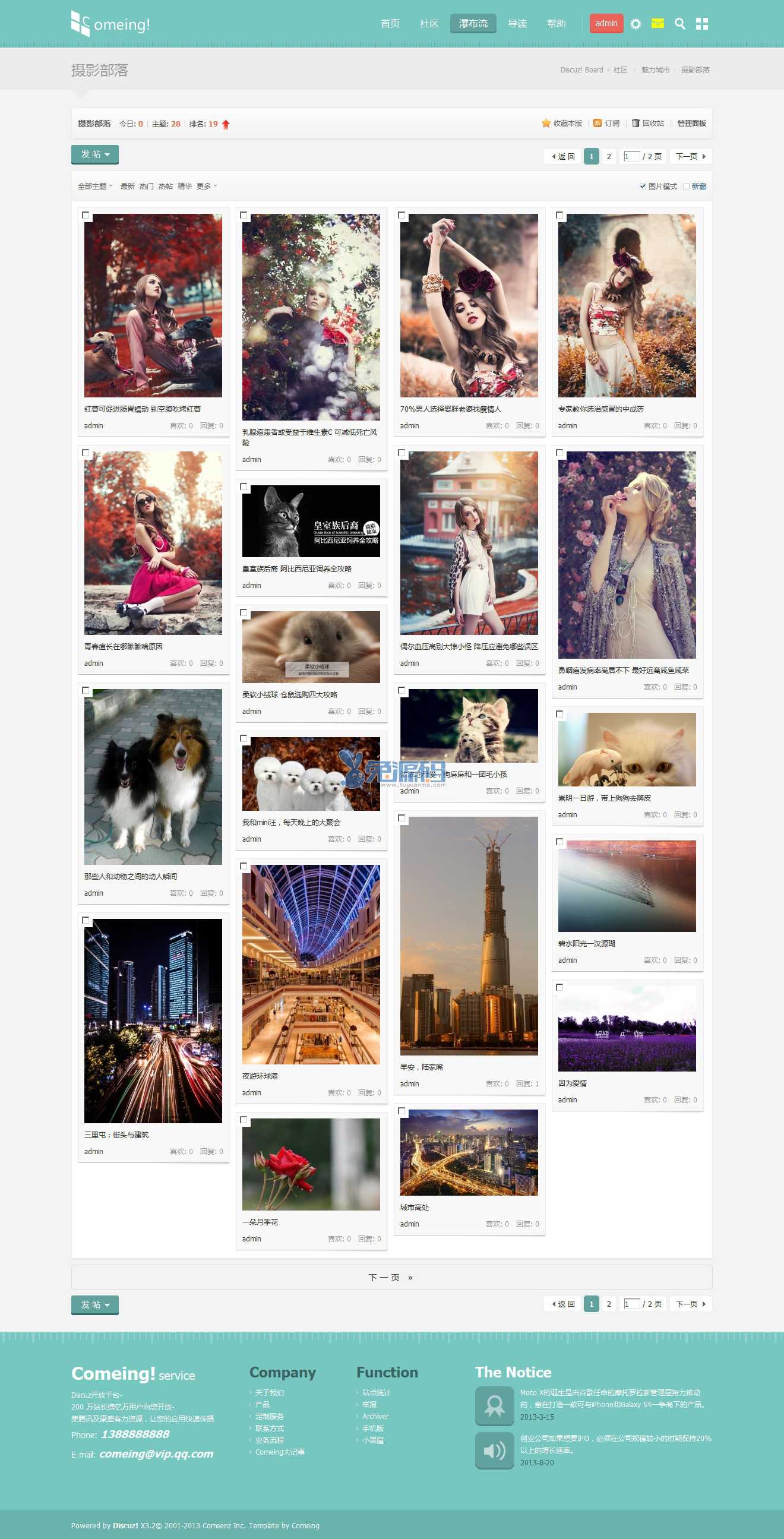Open the settings gear icon
The image size is (784, 1539).
[636, 24]
